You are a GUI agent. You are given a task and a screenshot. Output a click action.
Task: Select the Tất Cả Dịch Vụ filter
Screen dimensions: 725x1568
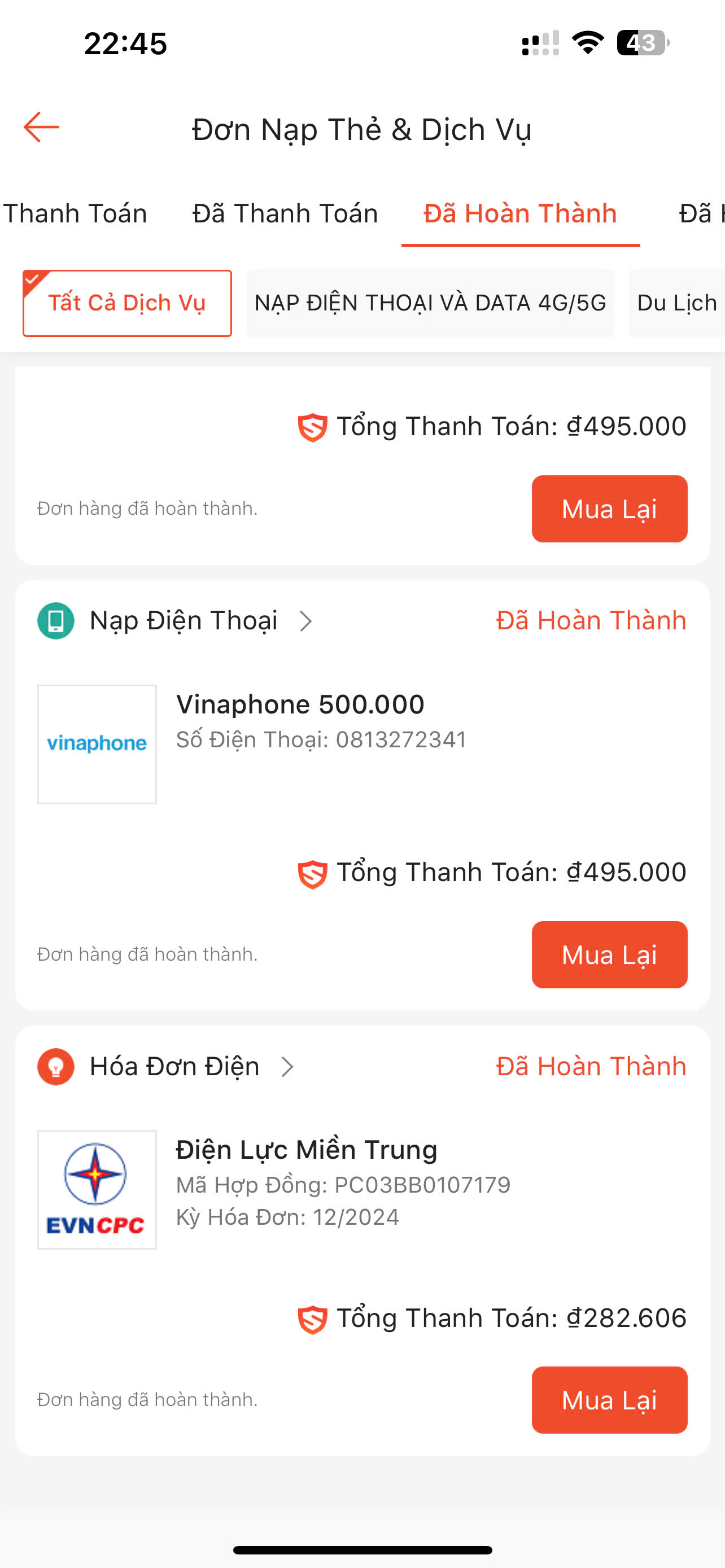127,303
